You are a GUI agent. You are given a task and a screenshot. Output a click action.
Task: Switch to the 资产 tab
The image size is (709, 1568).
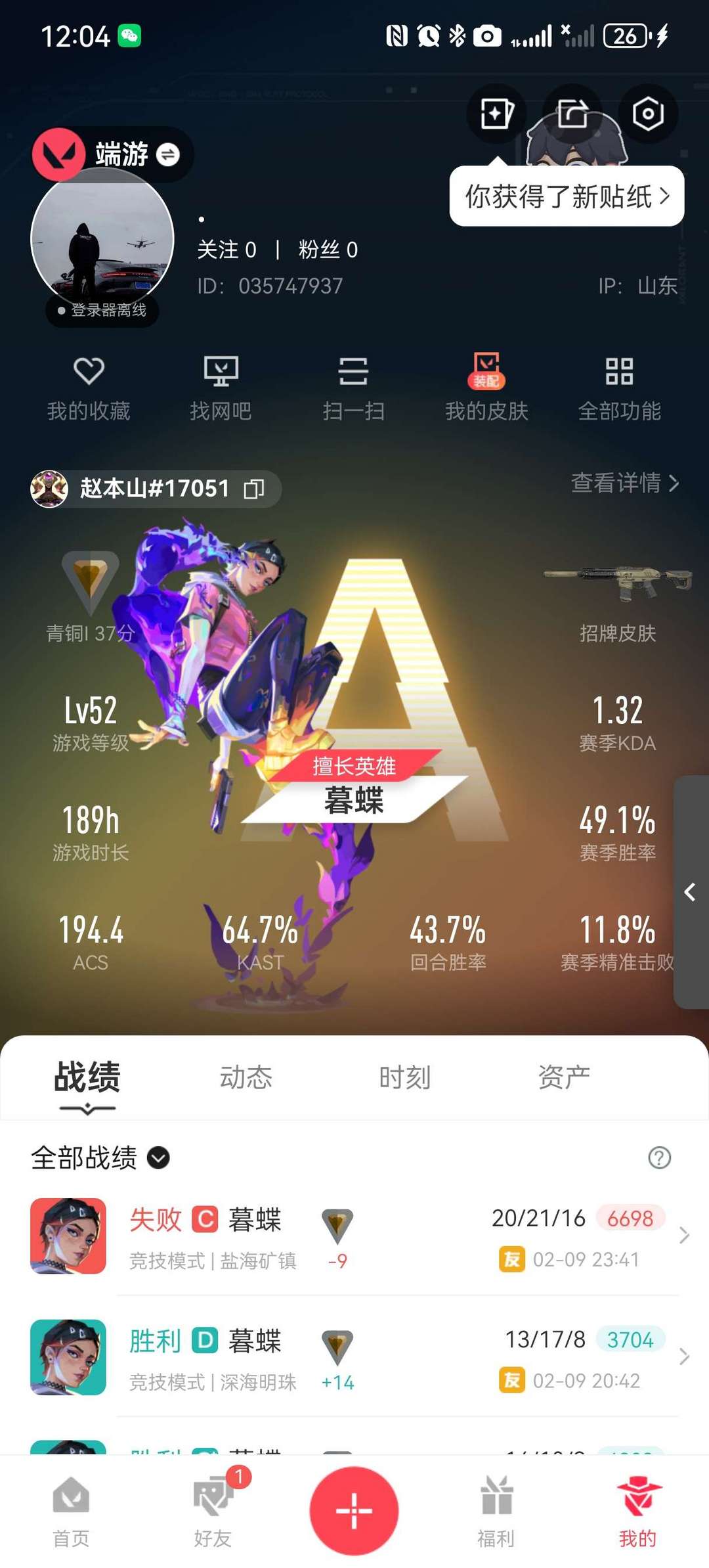563,1076
